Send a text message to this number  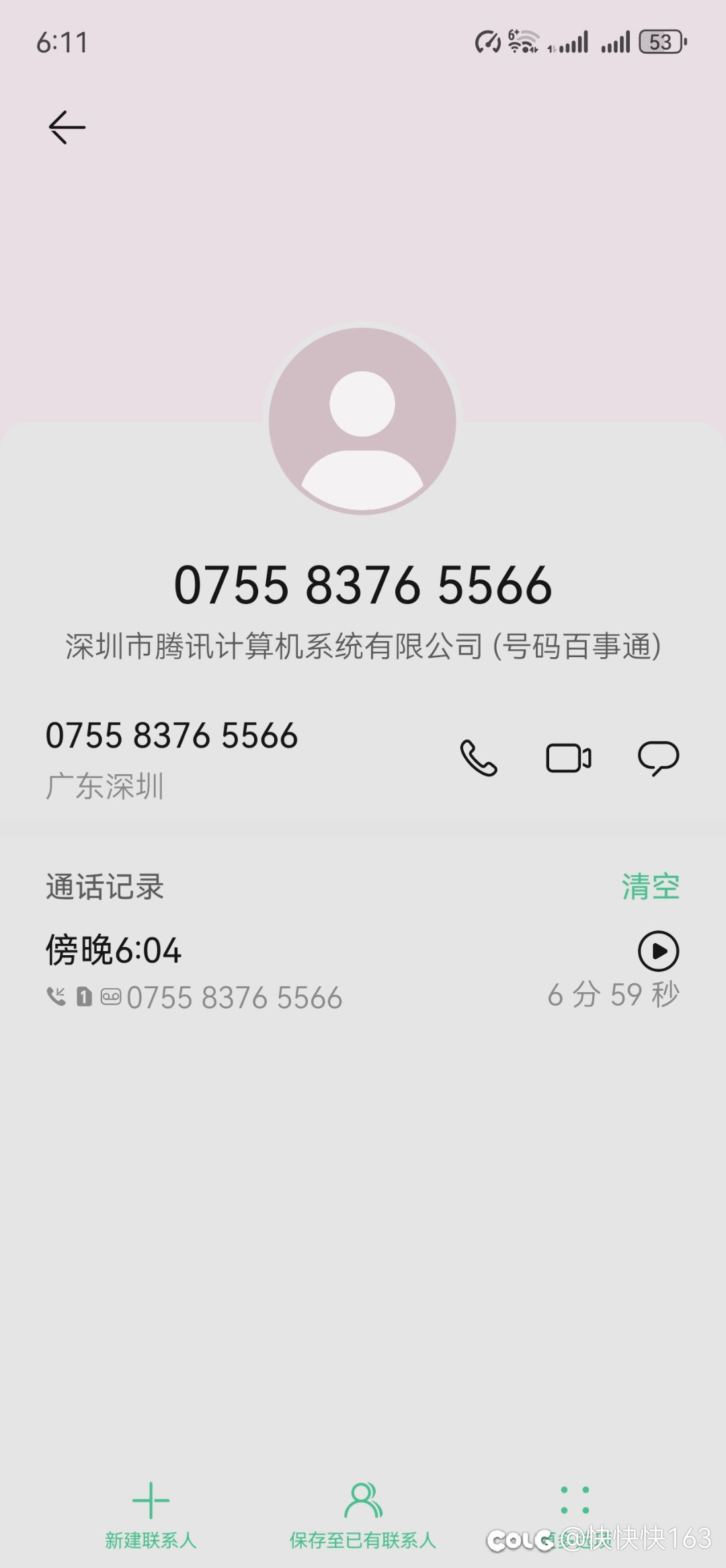[x=658, y=759]
